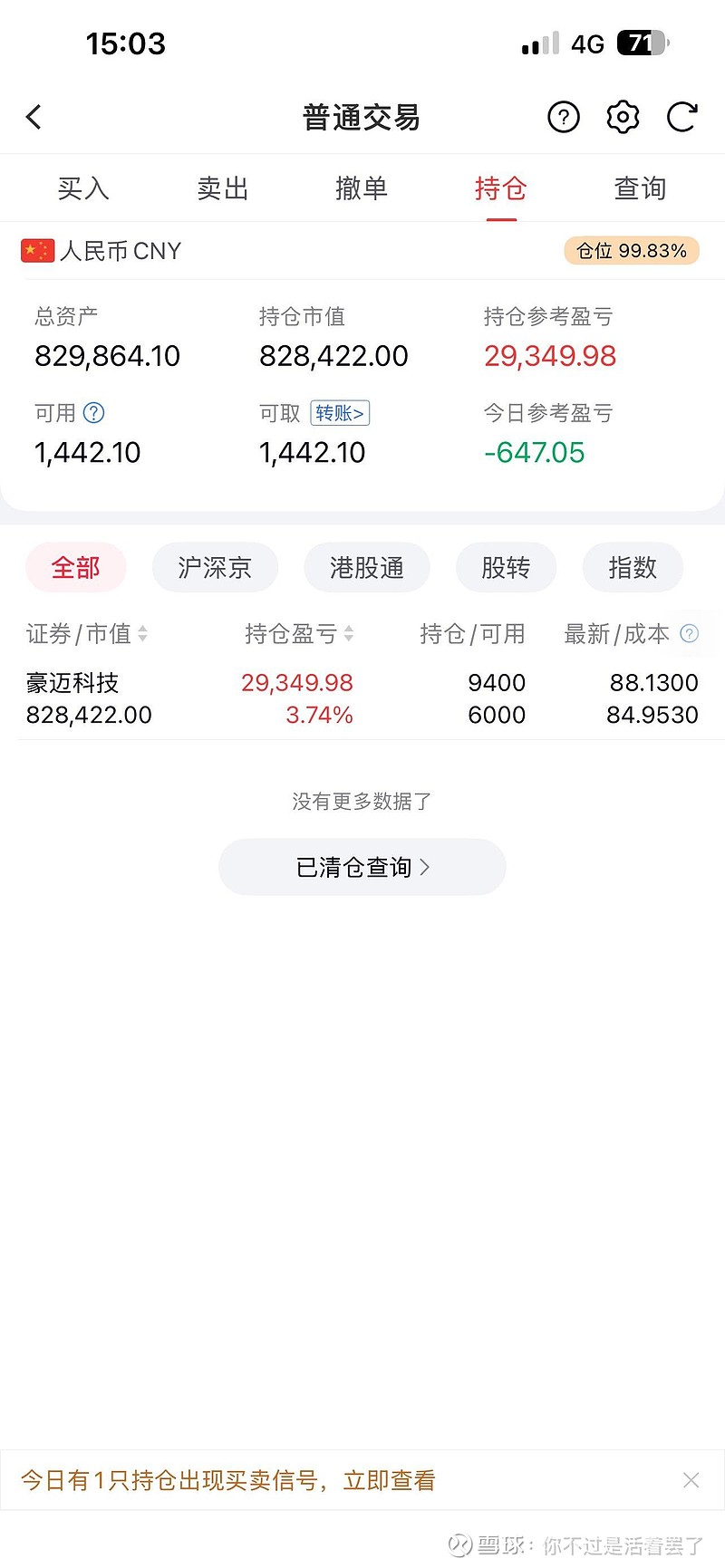
Task: Click the China flag icon next to 人民币 CNY
Action: tap(36, 250)
